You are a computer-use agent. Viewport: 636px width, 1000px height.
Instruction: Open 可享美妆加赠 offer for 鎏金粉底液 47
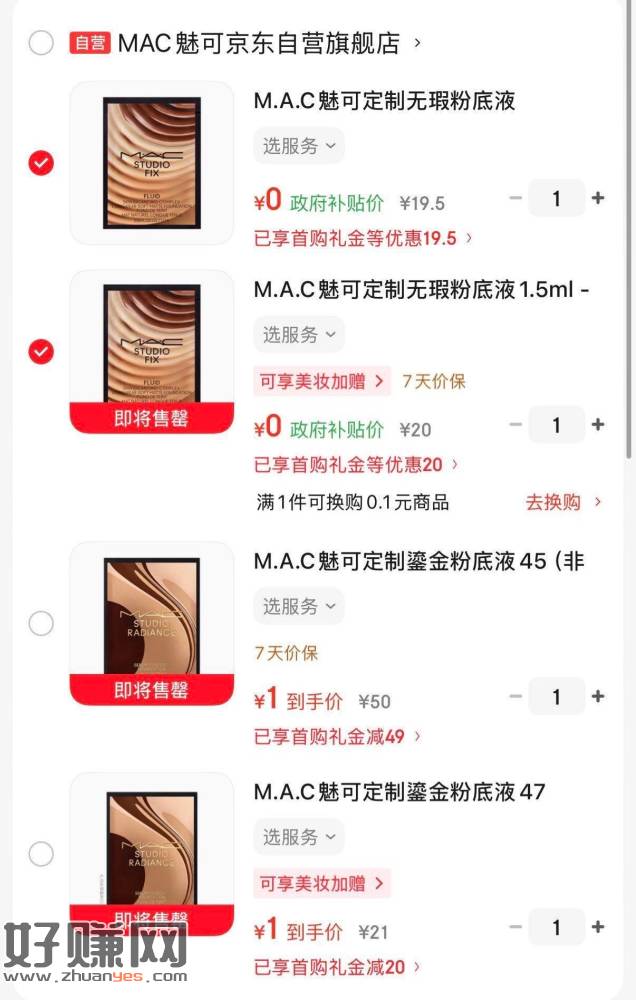[x=322, y=883]
